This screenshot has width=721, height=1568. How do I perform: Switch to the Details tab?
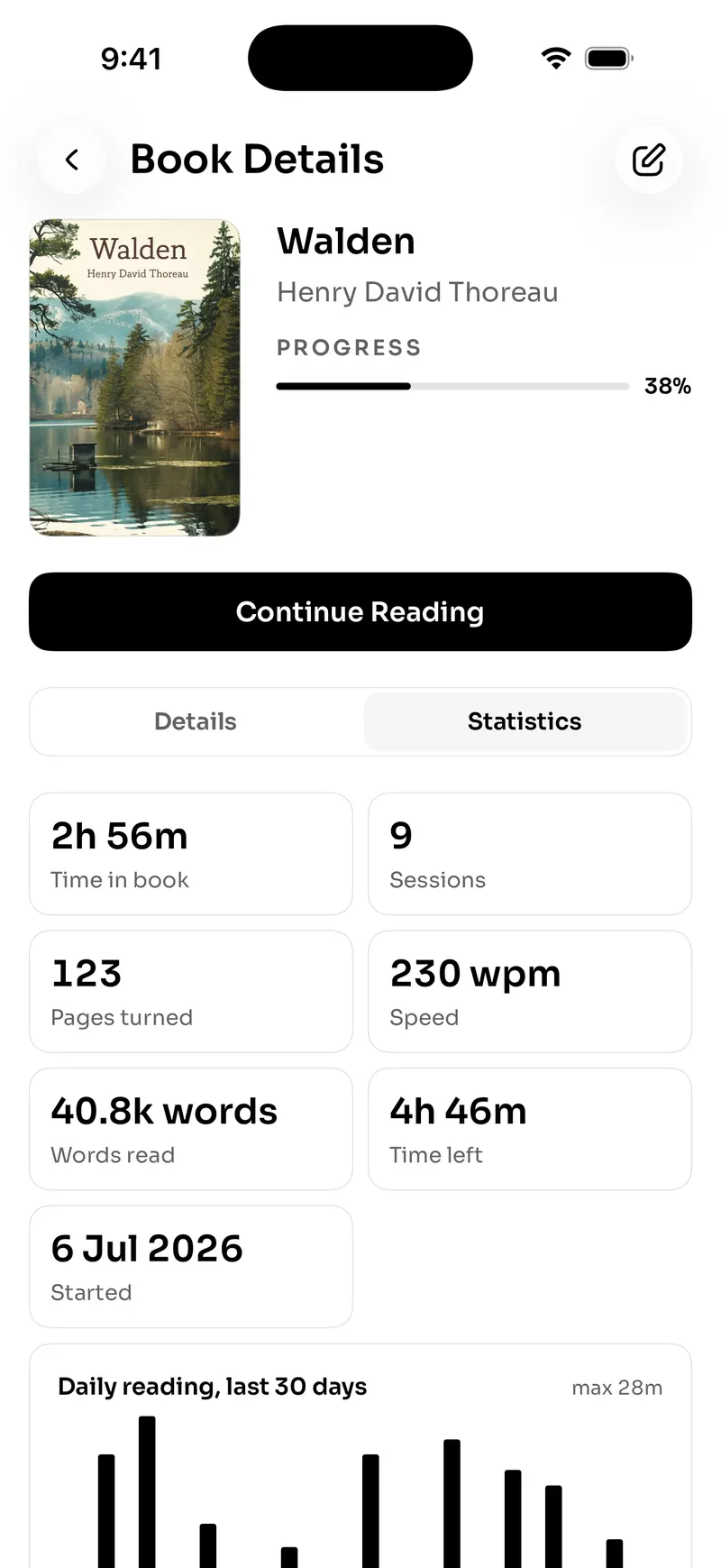[x=196, y=721]
